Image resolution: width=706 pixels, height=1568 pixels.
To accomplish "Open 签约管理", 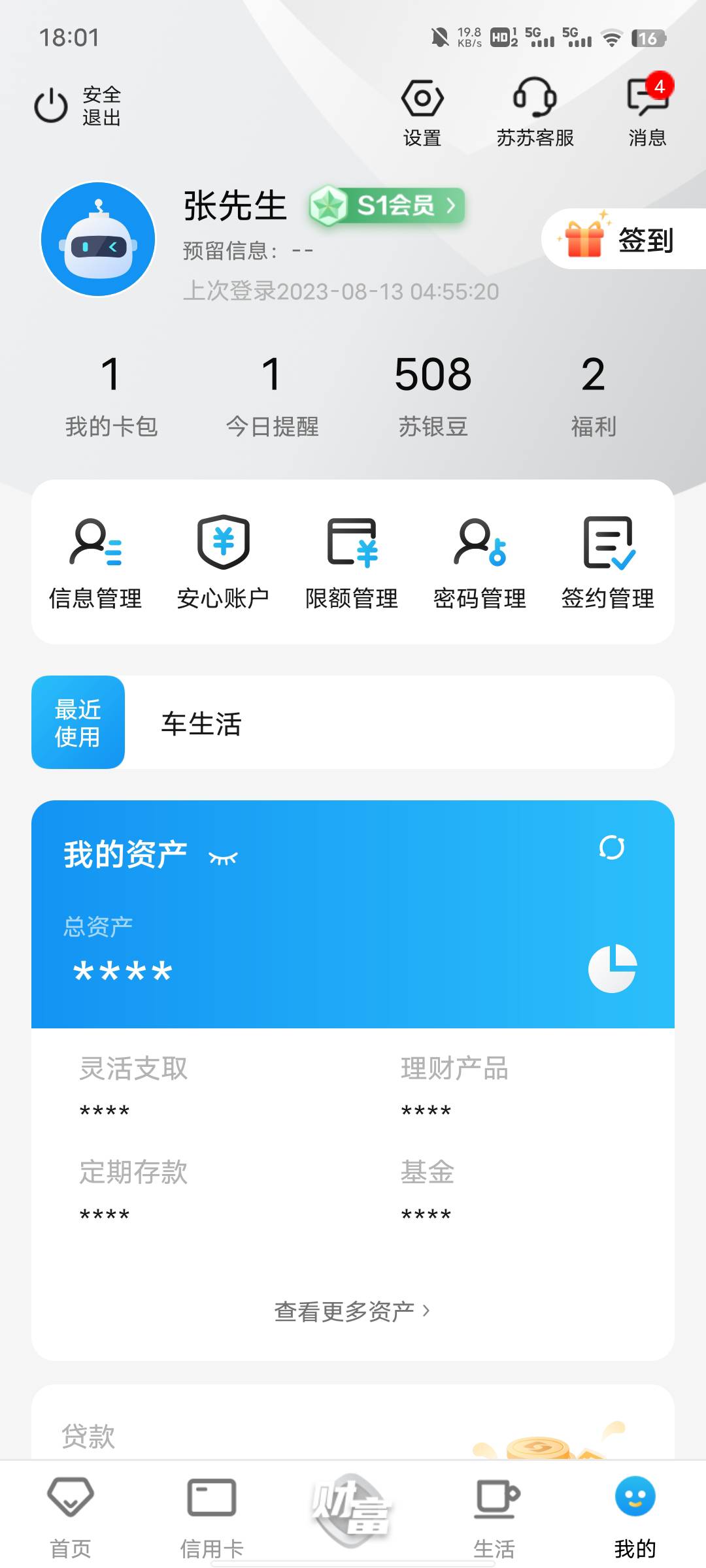I will pyautogui.click(x=608, y=562).
